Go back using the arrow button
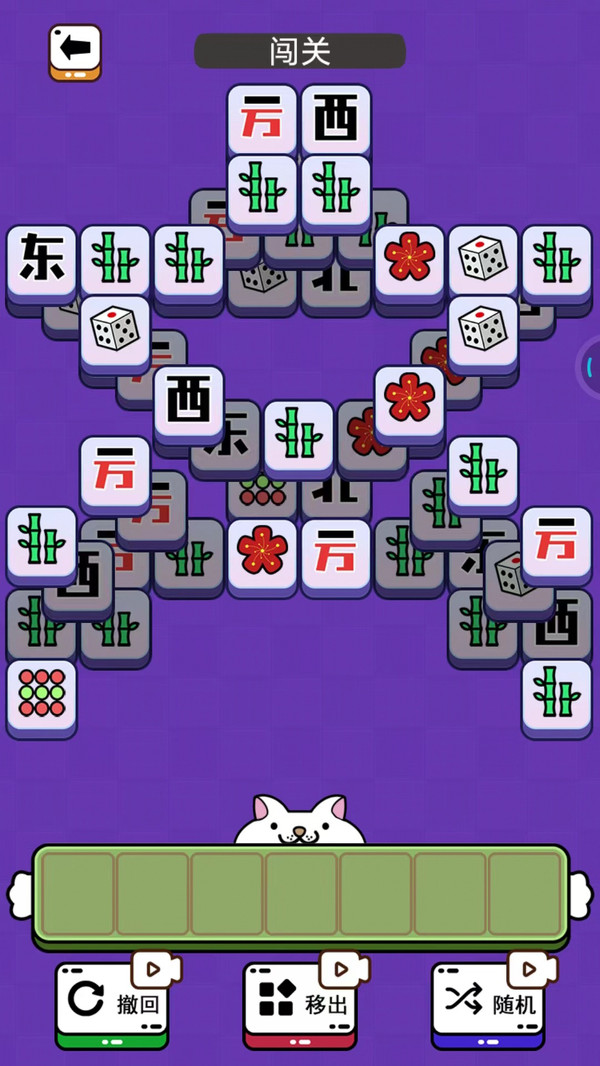Screen dimensions: 600x1066 coord(75,48)
